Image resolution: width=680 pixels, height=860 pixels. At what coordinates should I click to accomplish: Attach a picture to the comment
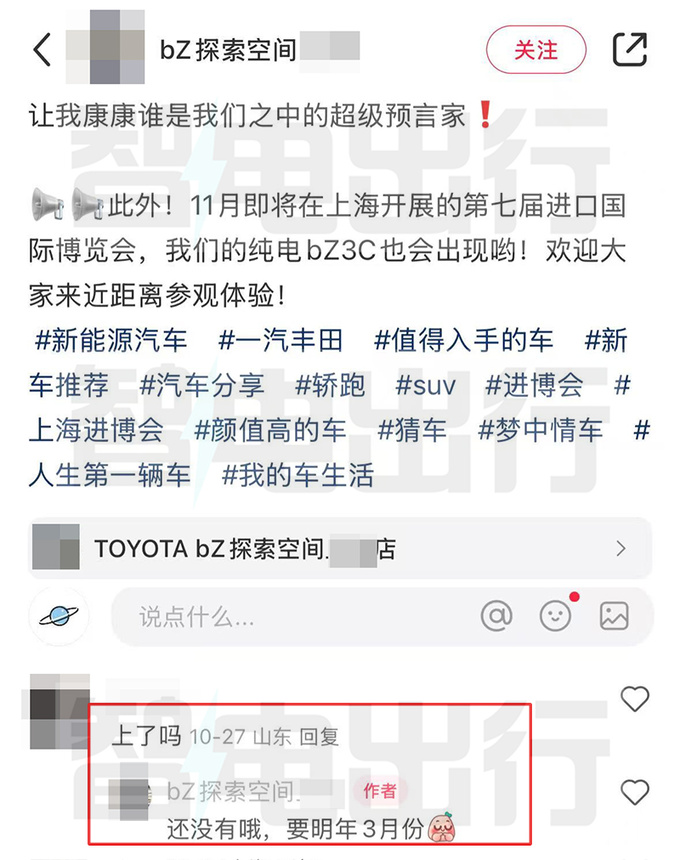pos(614,616)
